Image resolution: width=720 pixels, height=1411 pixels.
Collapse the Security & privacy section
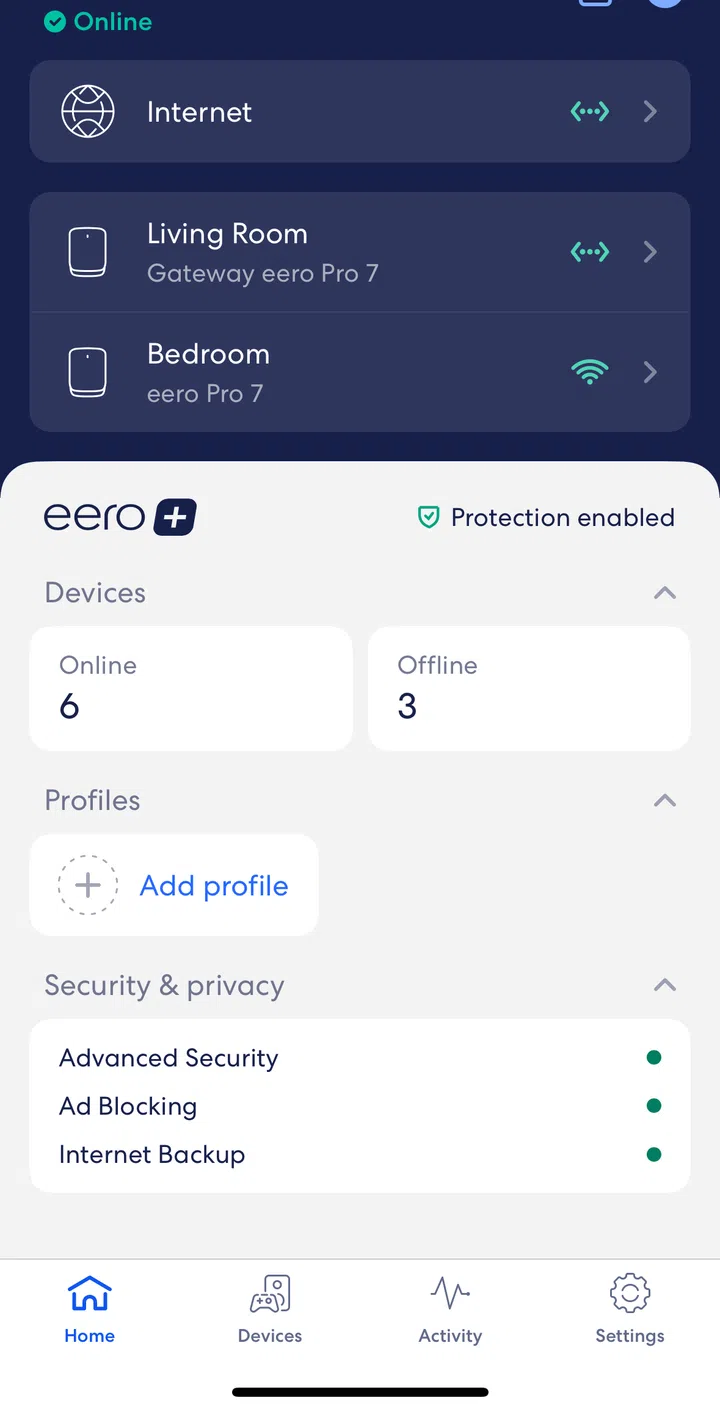[664, 986]
